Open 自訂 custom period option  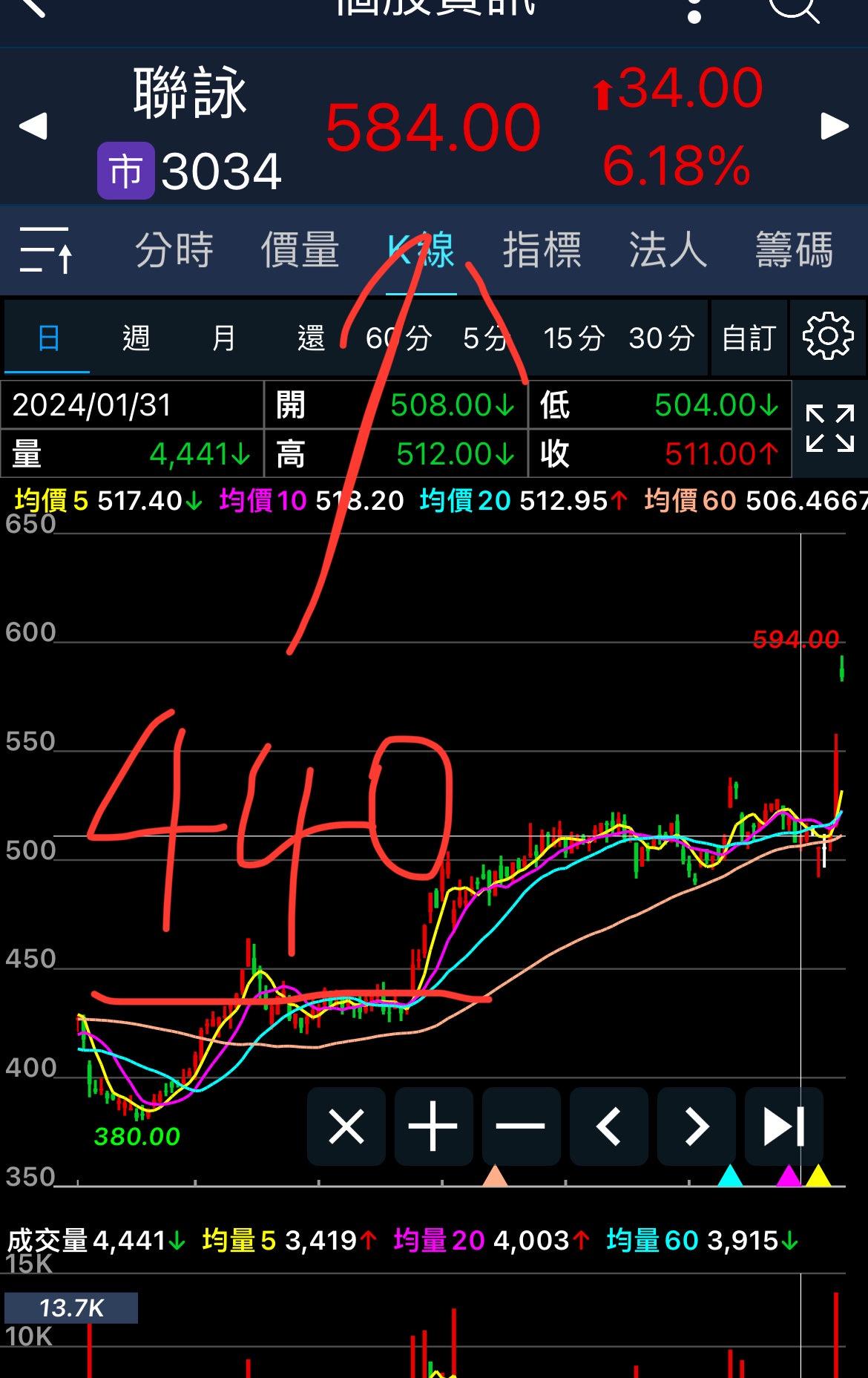tap(749, 338)
